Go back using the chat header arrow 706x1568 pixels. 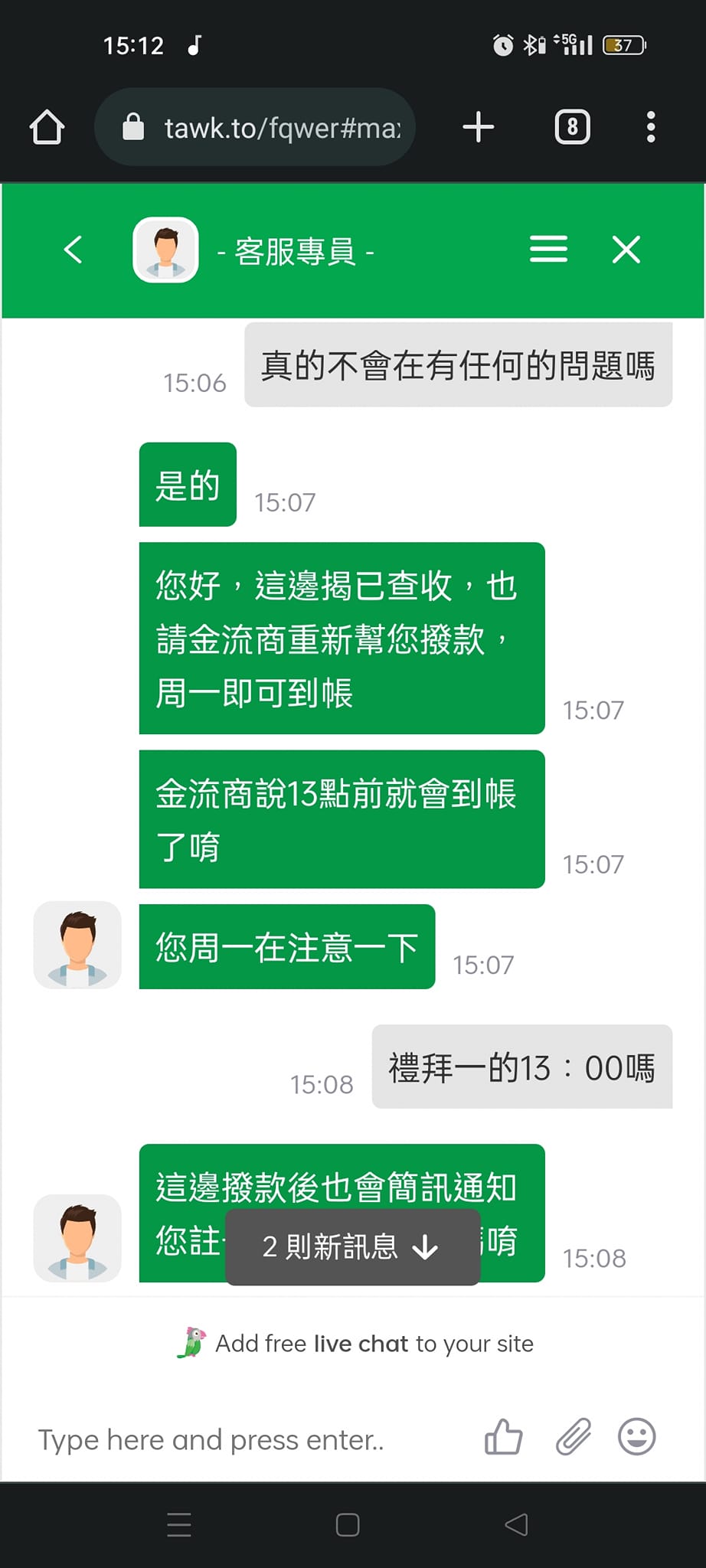point(74,250)
